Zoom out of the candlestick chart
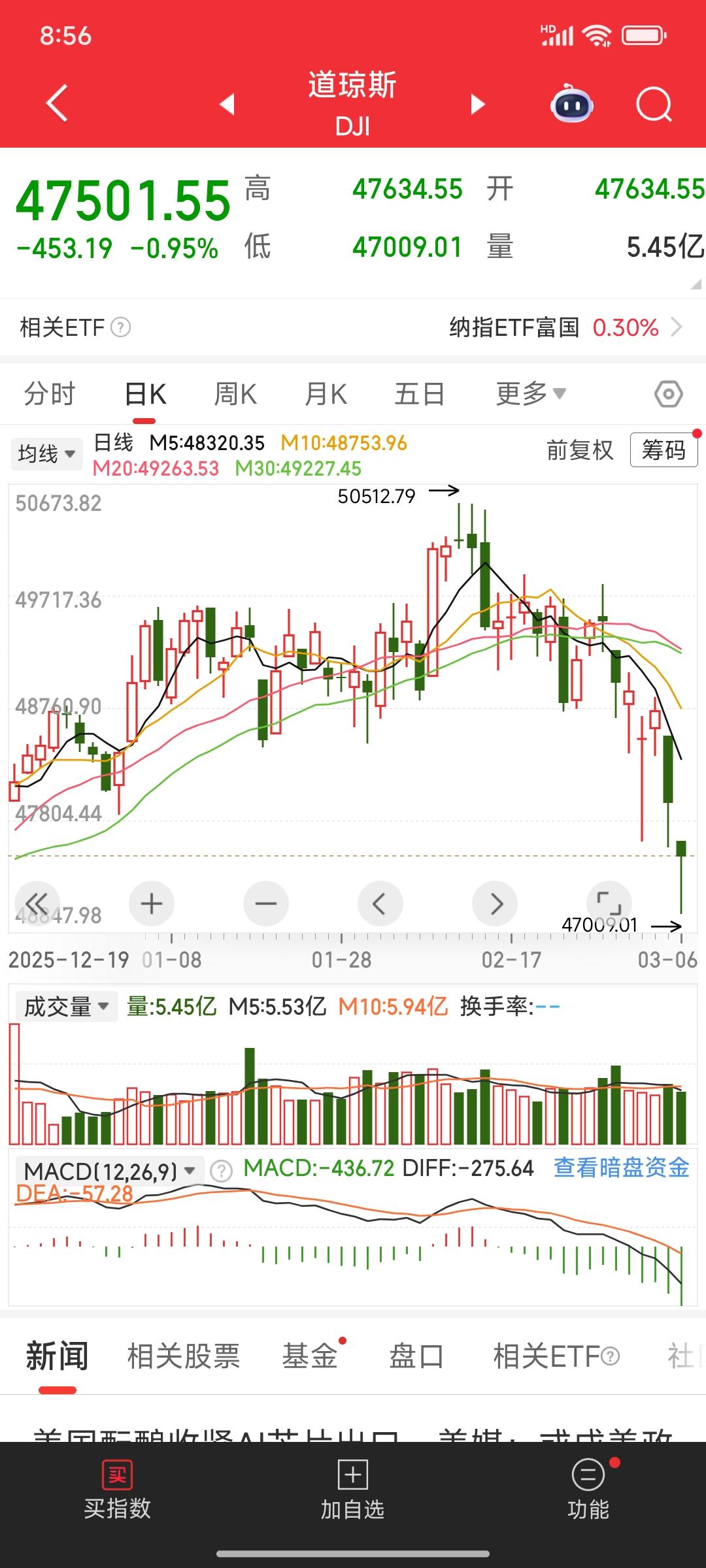 (x=265, y=903)
